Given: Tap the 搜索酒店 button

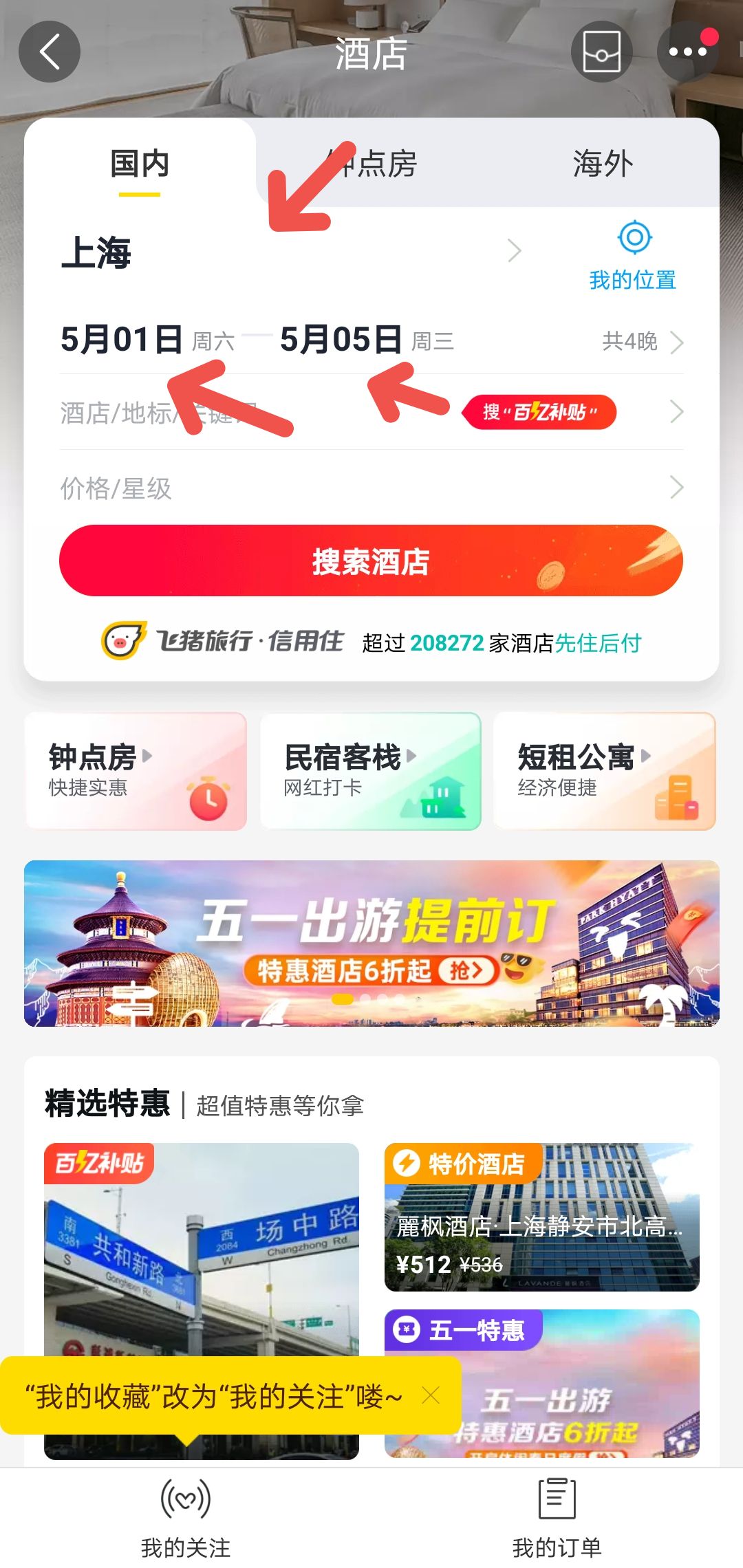Looking at the screenshot, I should tap(371, 560).
